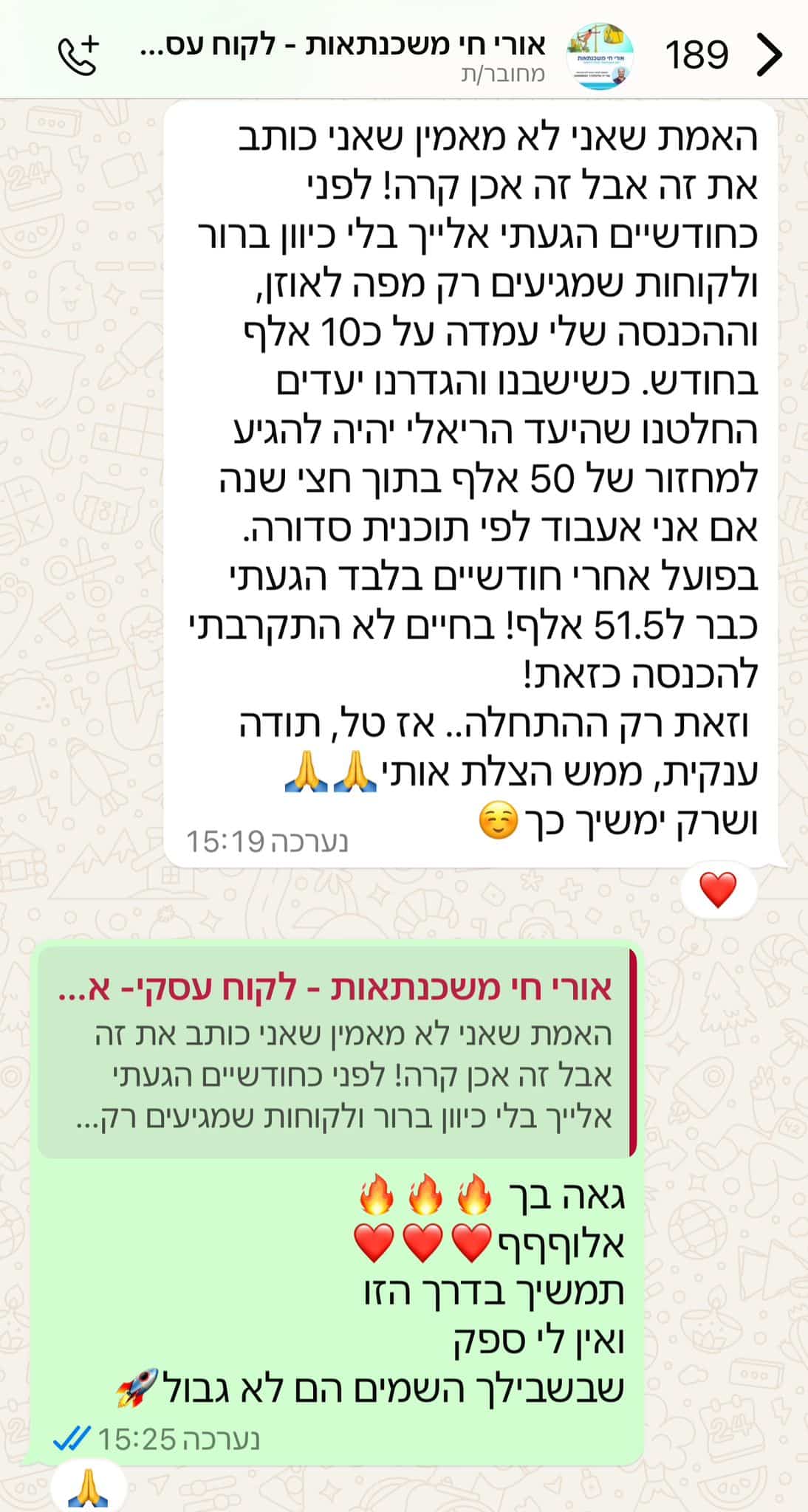Go back to the chats list
This screenshot has height=1512, width=808.
(x=770, y=55)
